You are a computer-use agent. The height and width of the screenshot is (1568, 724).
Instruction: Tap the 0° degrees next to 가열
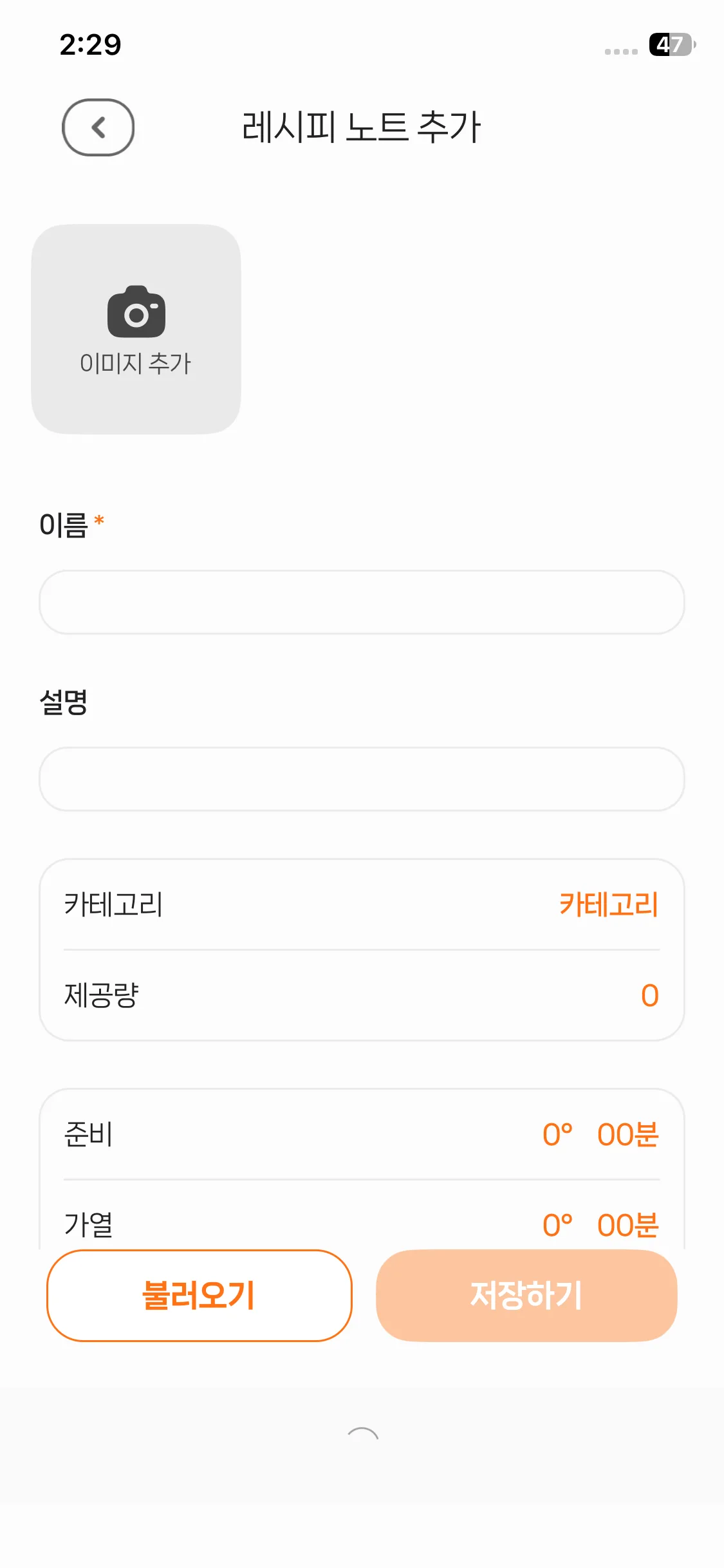pyautogui.click(x=556, y=1224)
